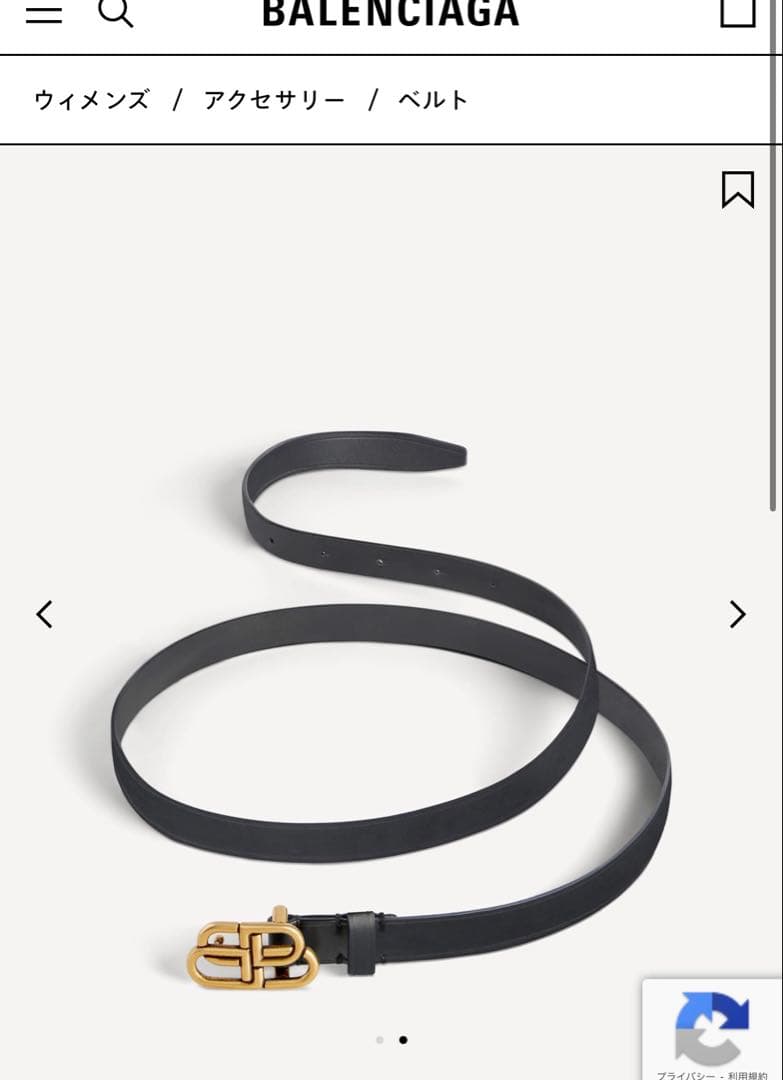Open the search icon

[115, 13]
